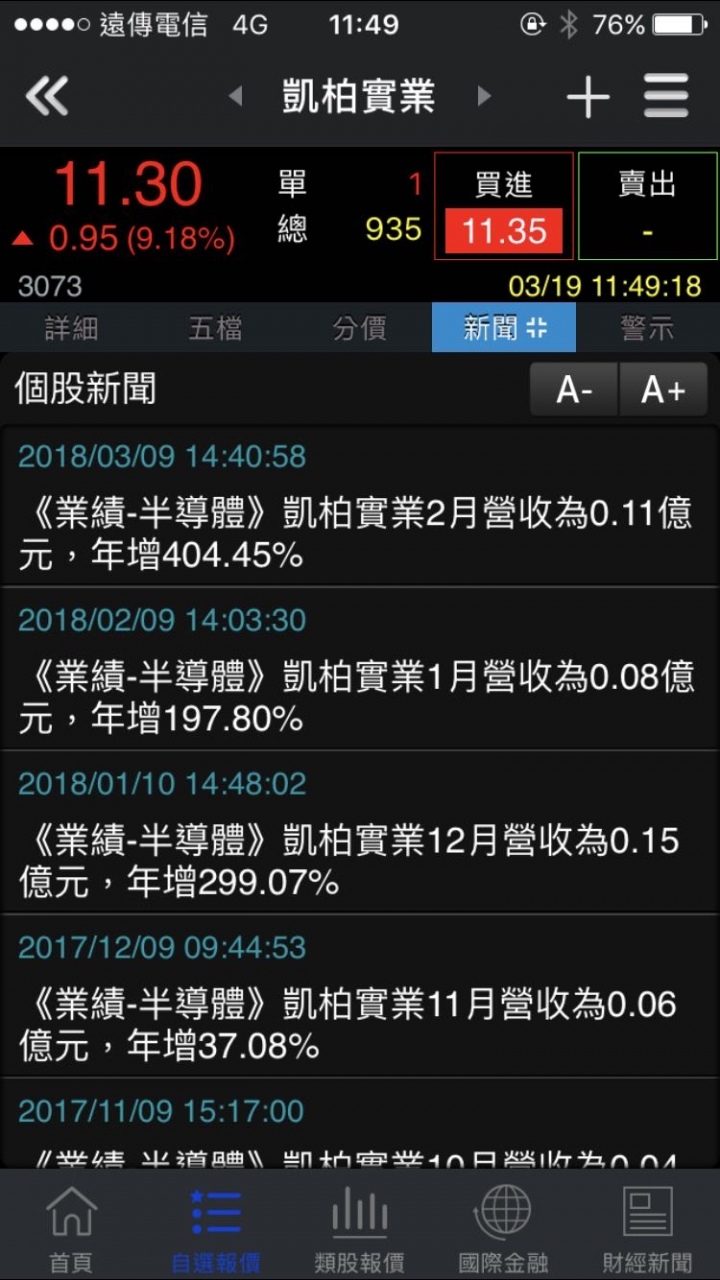Open news on 12月營收 0.15億元
The width and height of the screenshot is (720, 1280).
click(360, 833)
